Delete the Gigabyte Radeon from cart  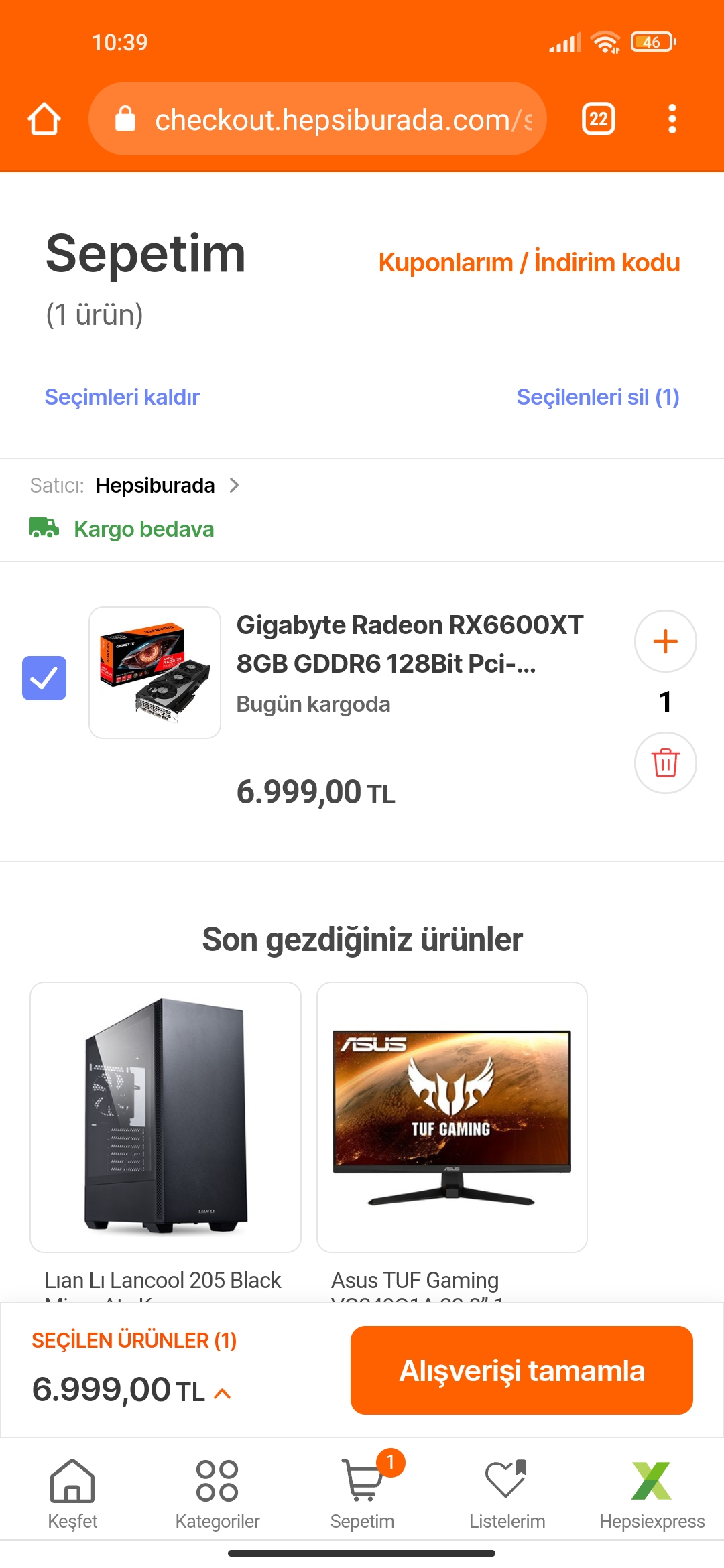pyautogui.click(x=665, y=763)
